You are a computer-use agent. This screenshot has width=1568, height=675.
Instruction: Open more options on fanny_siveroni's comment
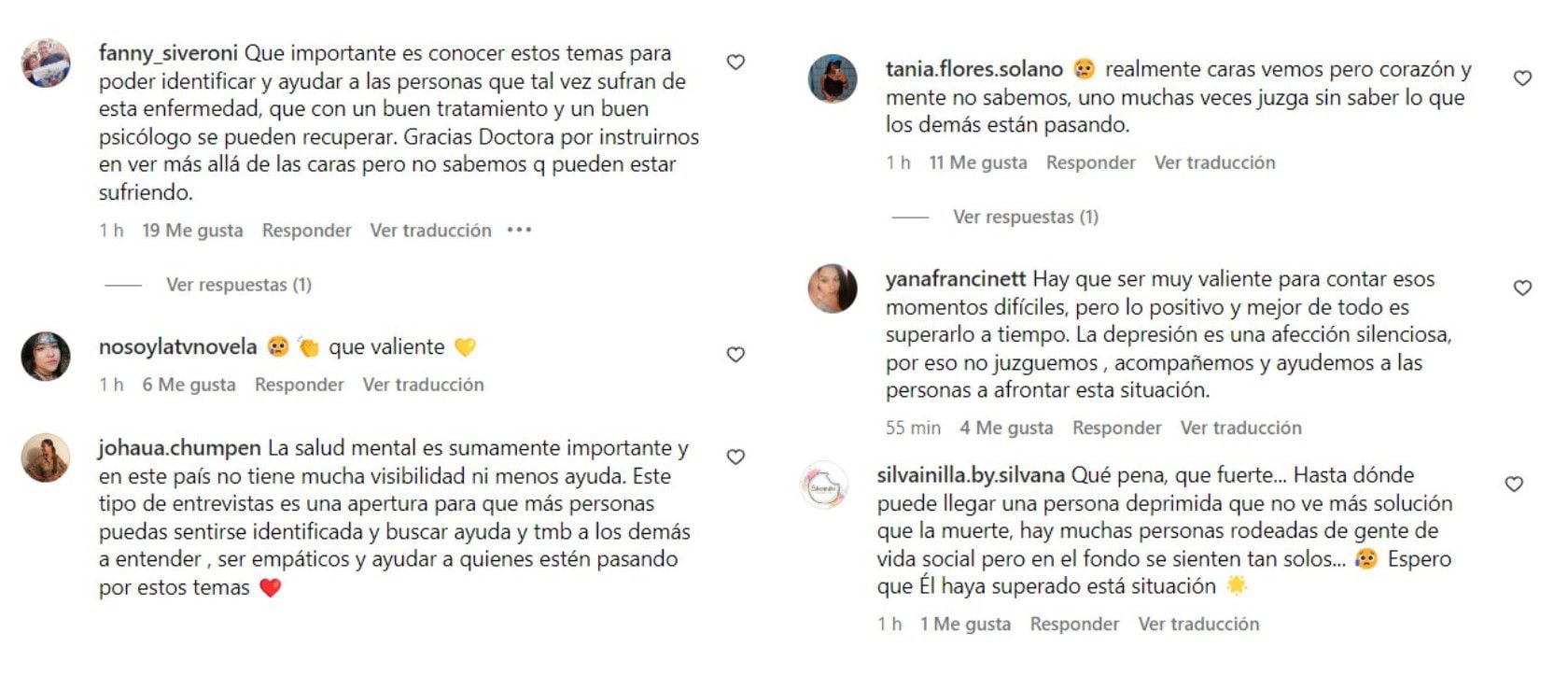pos(519,230)
